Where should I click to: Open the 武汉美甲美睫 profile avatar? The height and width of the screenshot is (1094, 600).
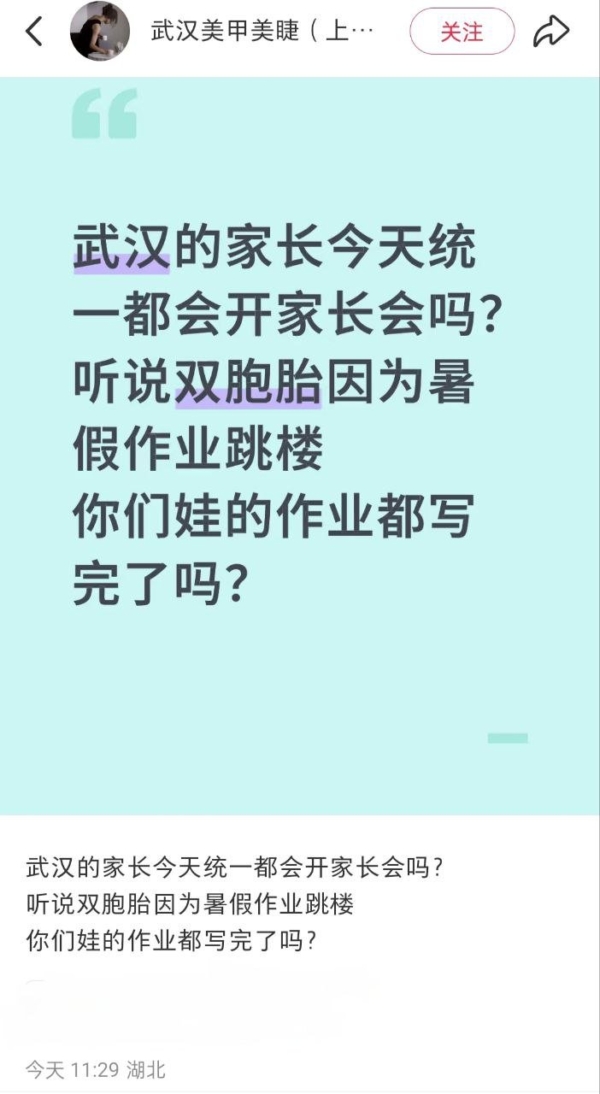100,32
